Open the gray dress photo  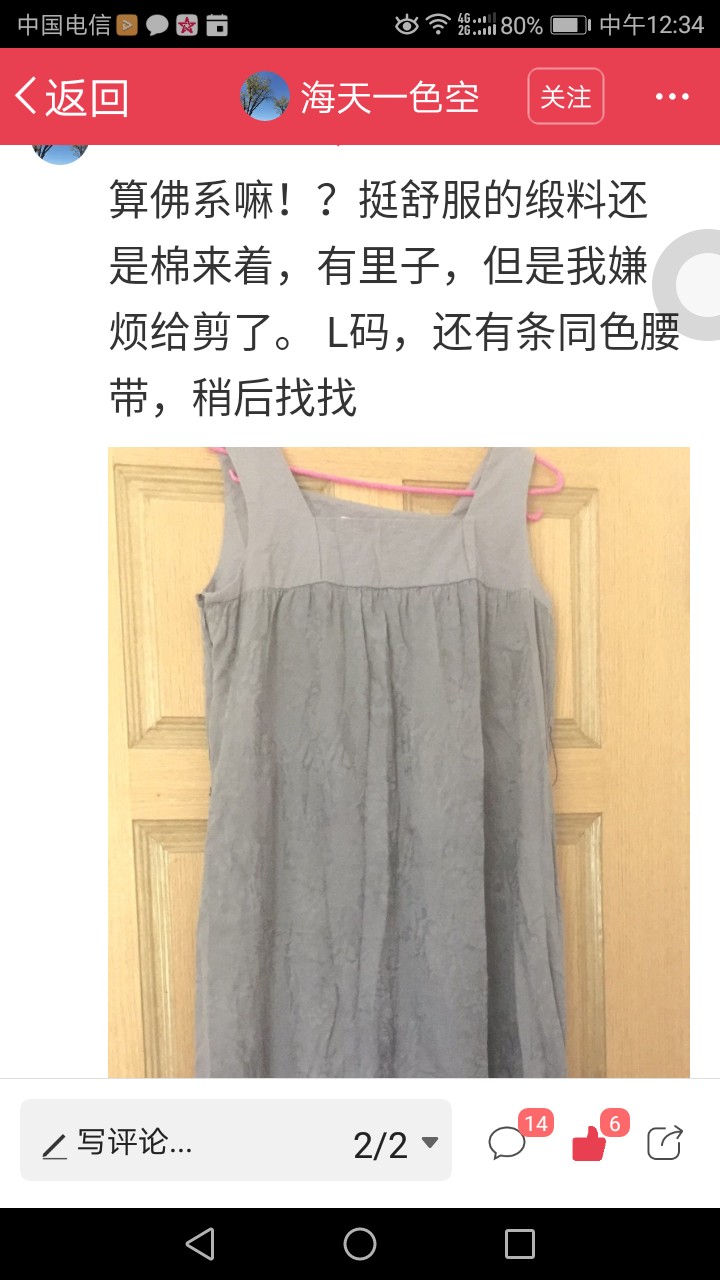[399, 762]
